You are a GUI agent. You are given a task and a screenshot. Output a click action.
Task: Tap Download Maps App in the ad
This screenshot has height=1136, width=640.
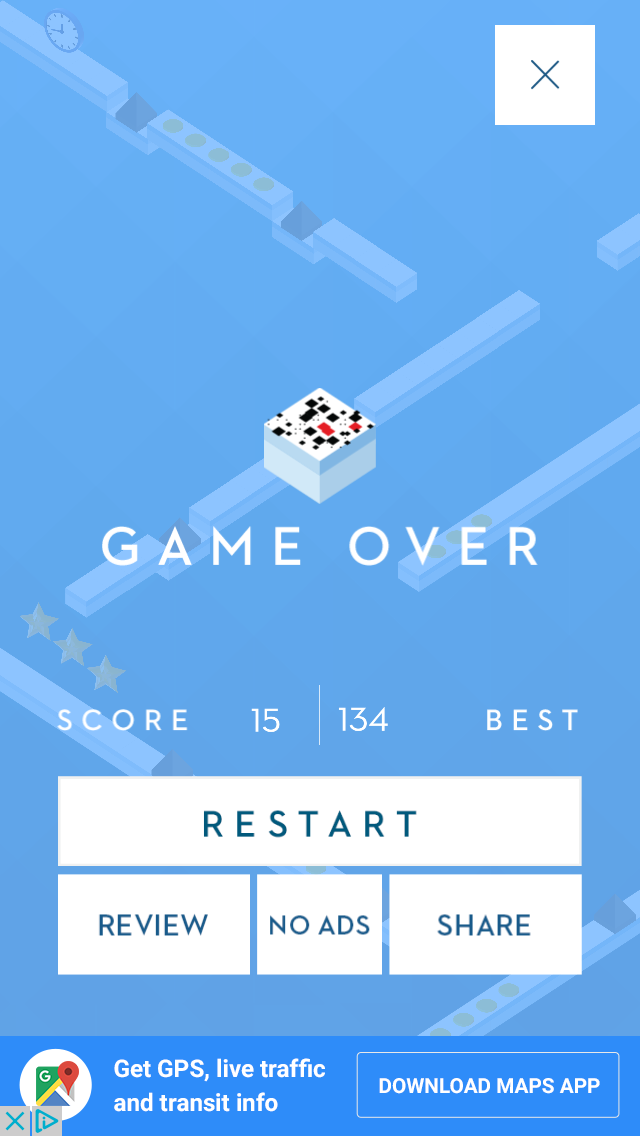tap(488, 1085)
